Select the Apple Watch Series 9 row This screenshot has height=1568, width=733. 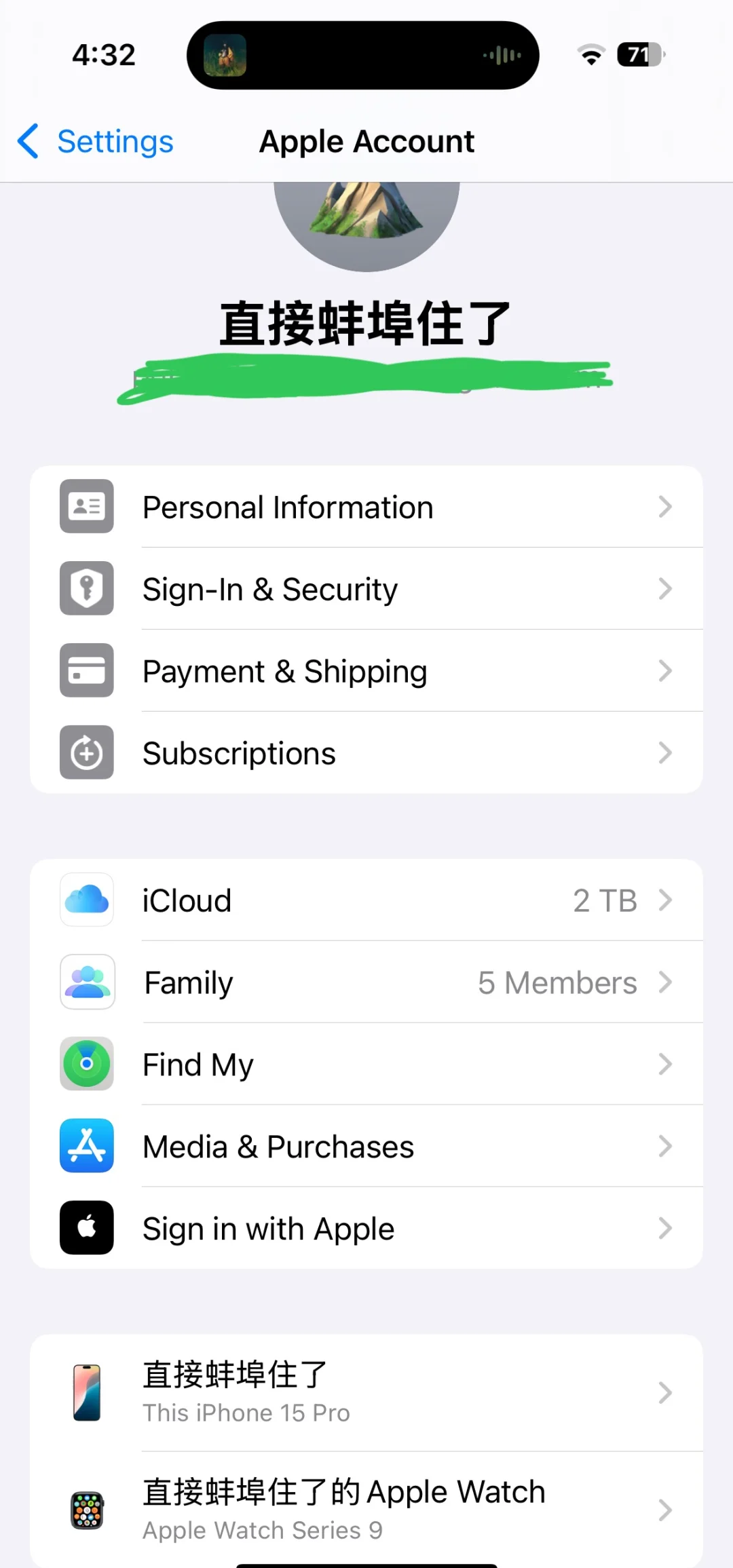click(x=366, y=1510)
